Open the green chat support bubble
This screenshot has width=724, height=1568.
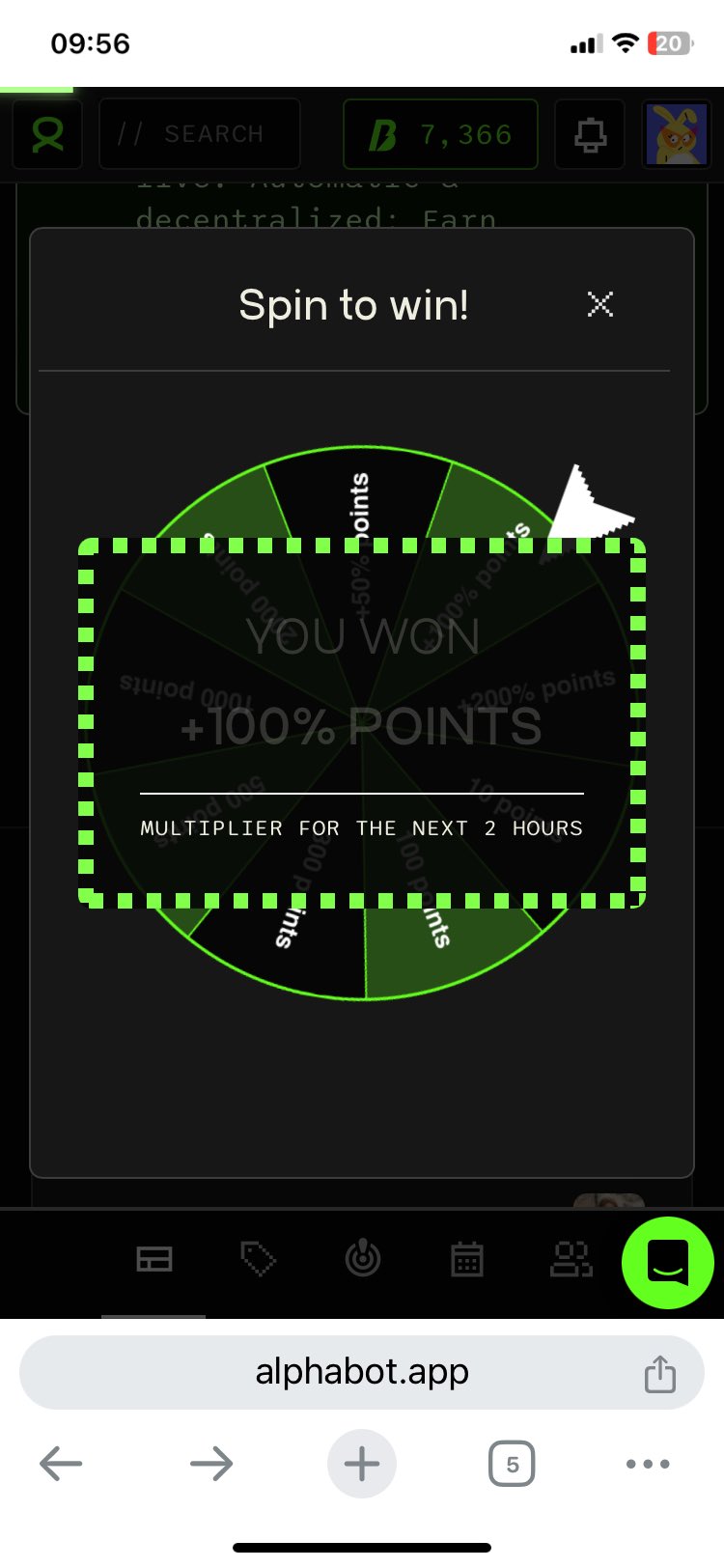[667, 1262]
